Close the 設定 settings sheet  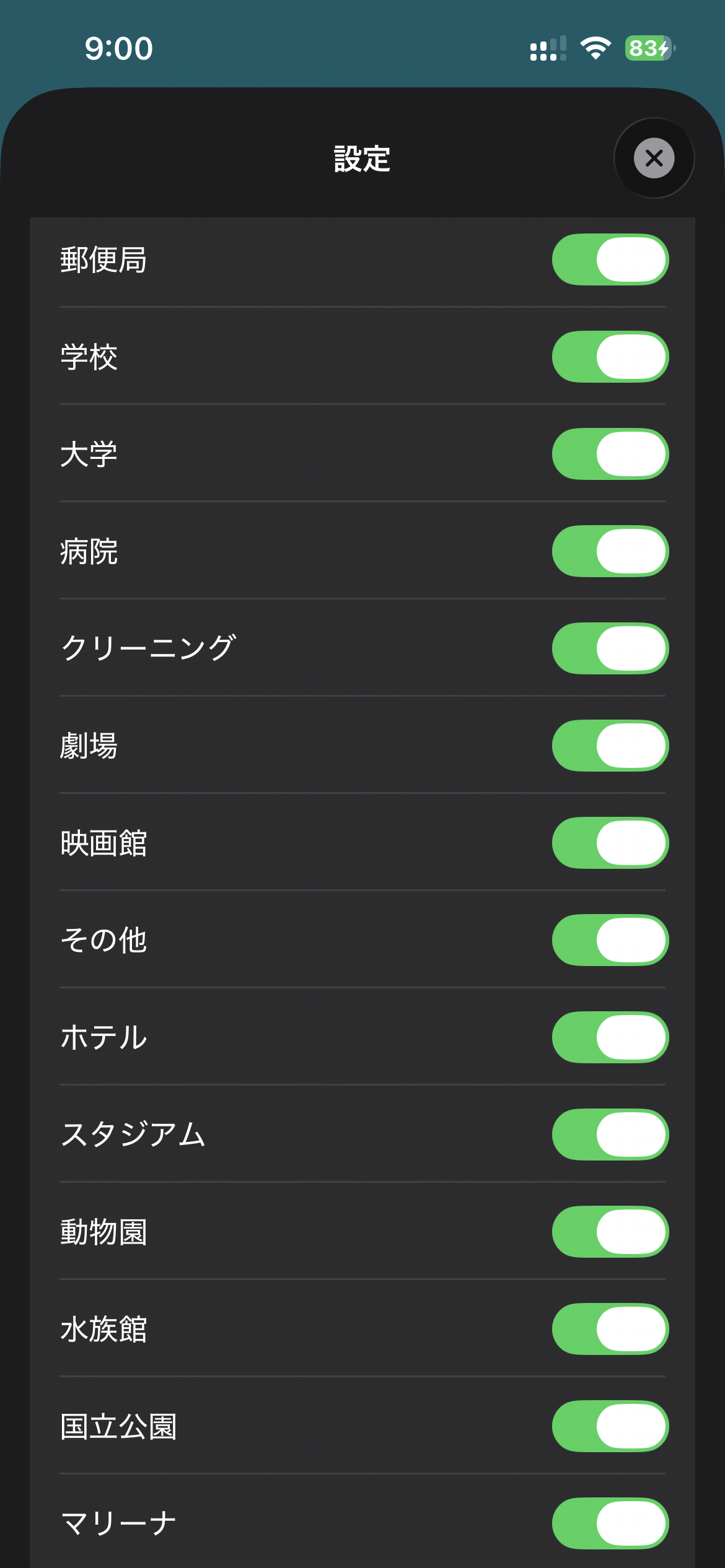click(x=654, y=159)
